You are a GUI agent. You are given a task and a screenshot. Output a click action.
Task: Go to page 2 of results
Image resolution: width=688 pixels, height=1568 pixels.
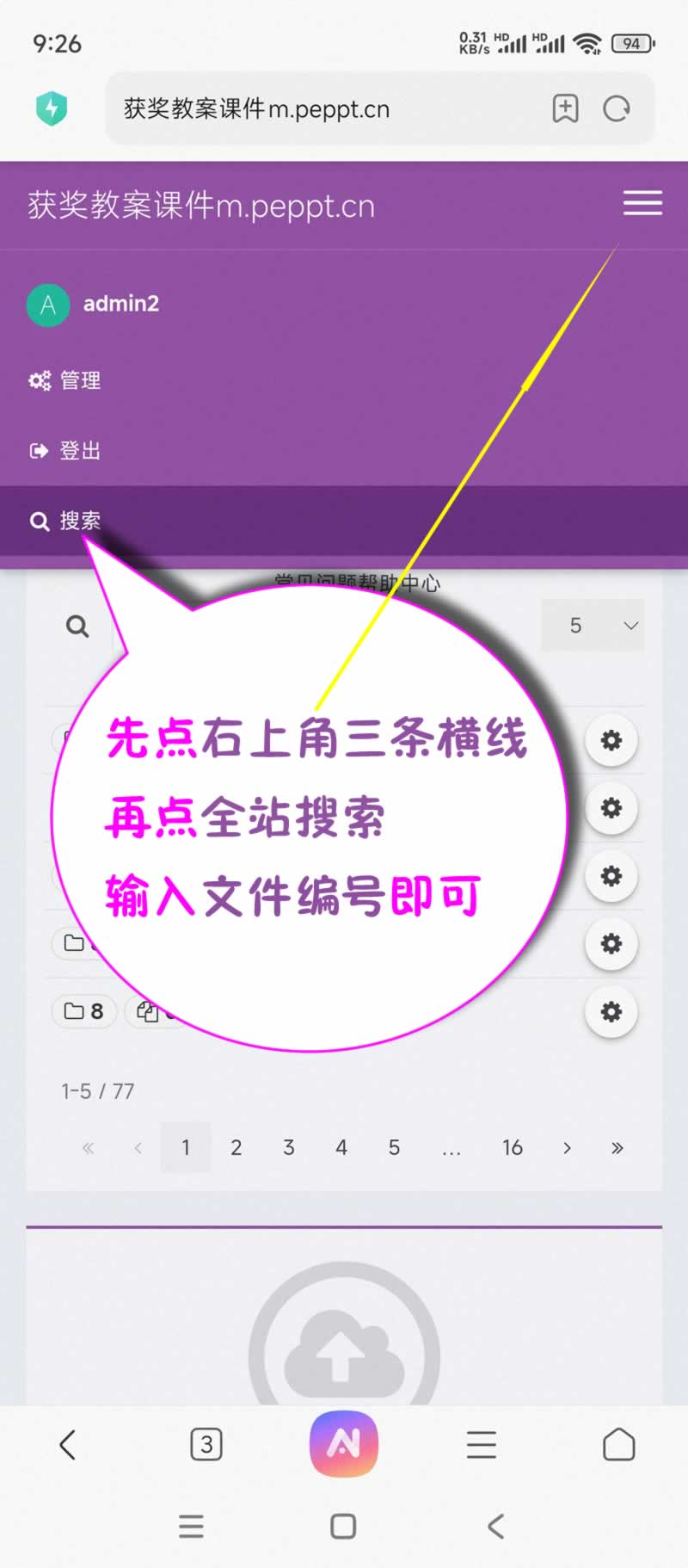[x=236, y=1147]
